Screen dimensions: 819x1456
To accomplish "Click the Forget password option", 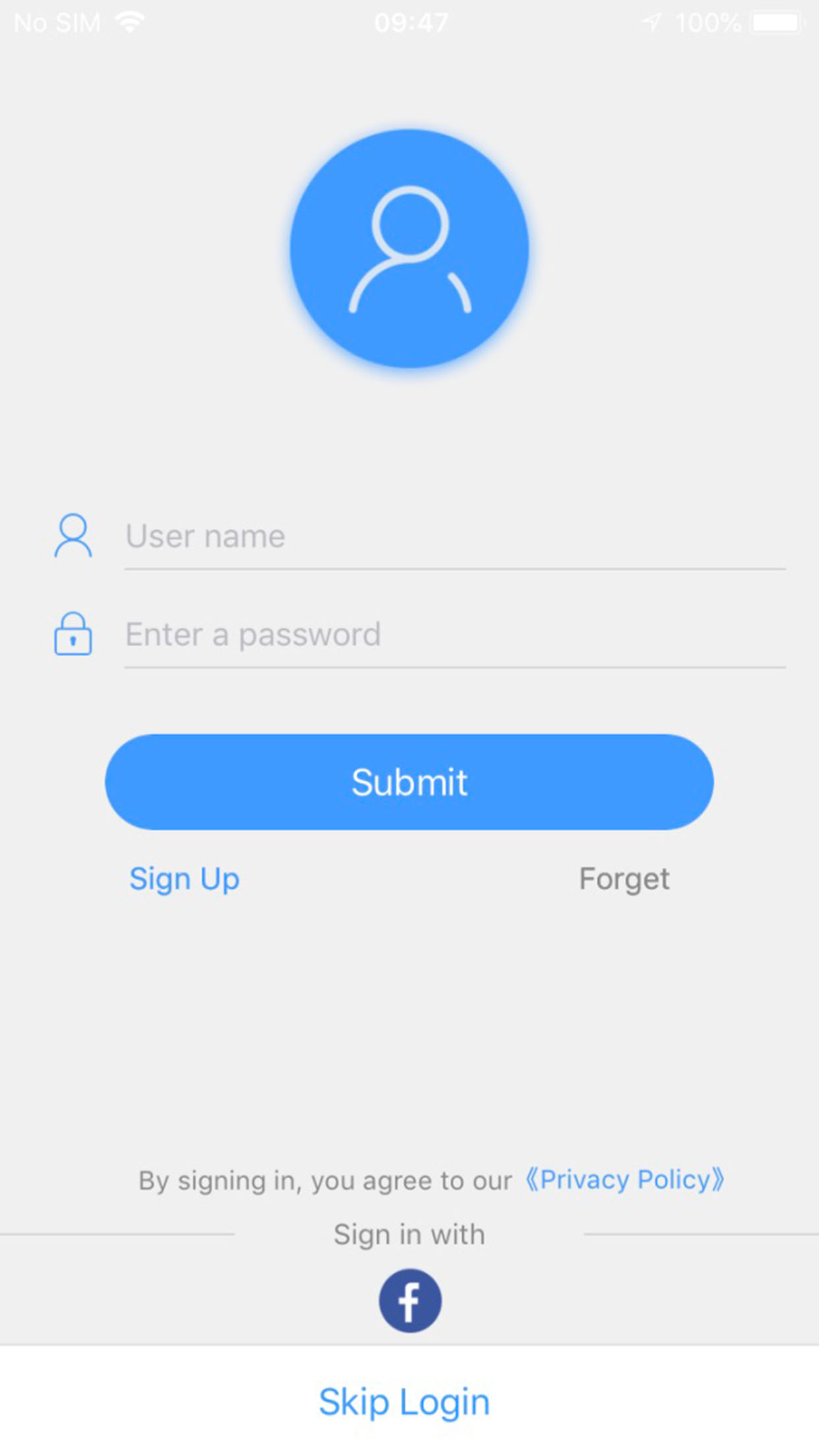I will 624,878.
